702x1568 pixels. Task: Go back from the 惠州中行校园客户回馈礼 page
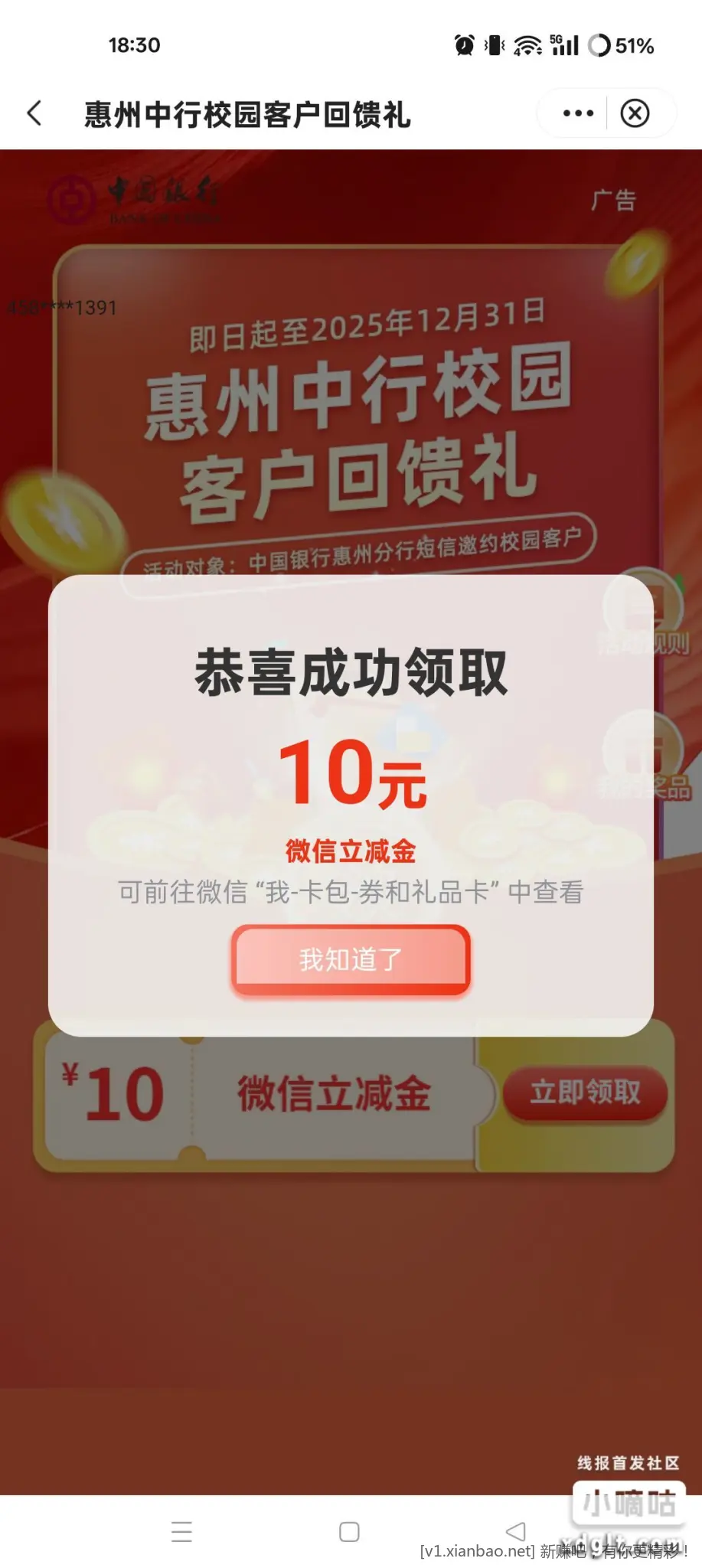(34, 113)
